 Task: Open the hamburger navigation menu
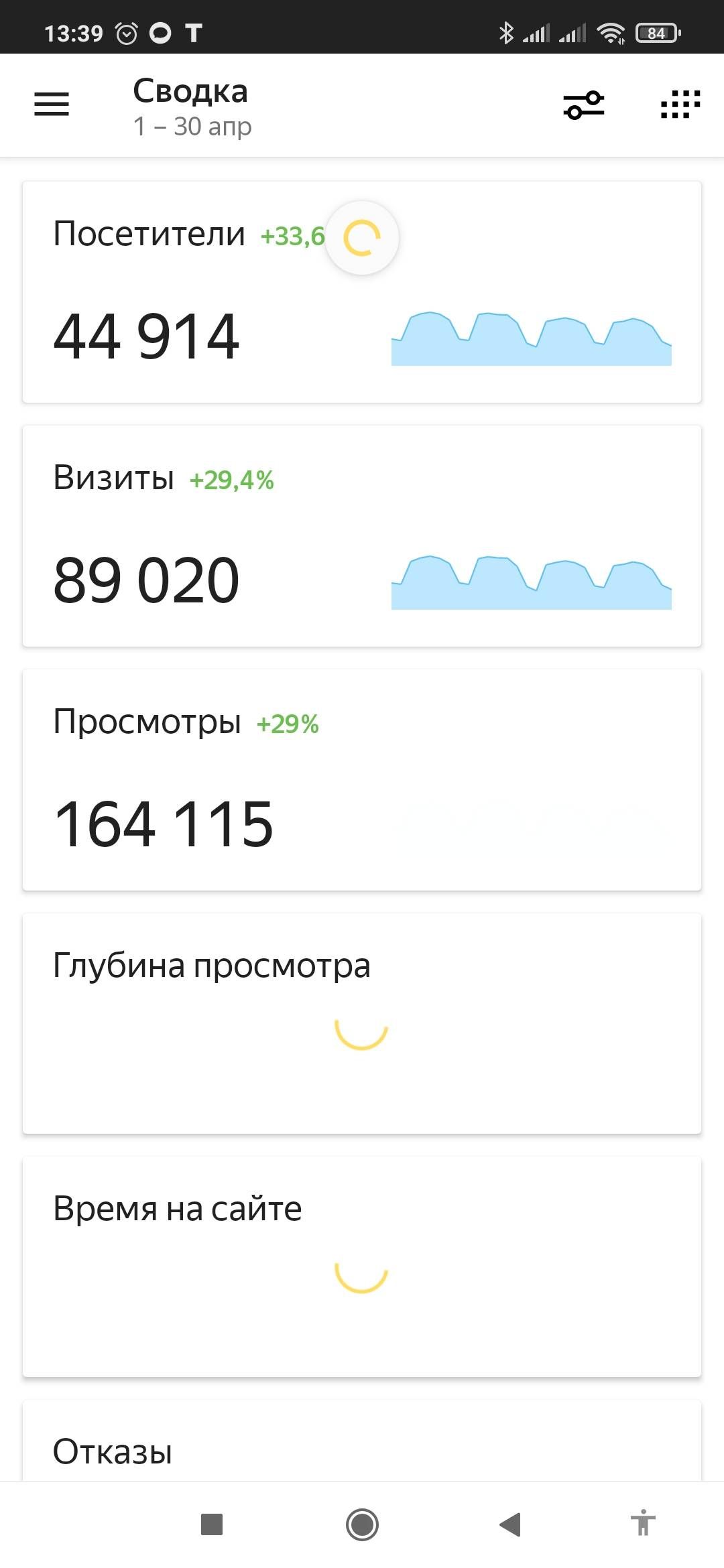52,105
